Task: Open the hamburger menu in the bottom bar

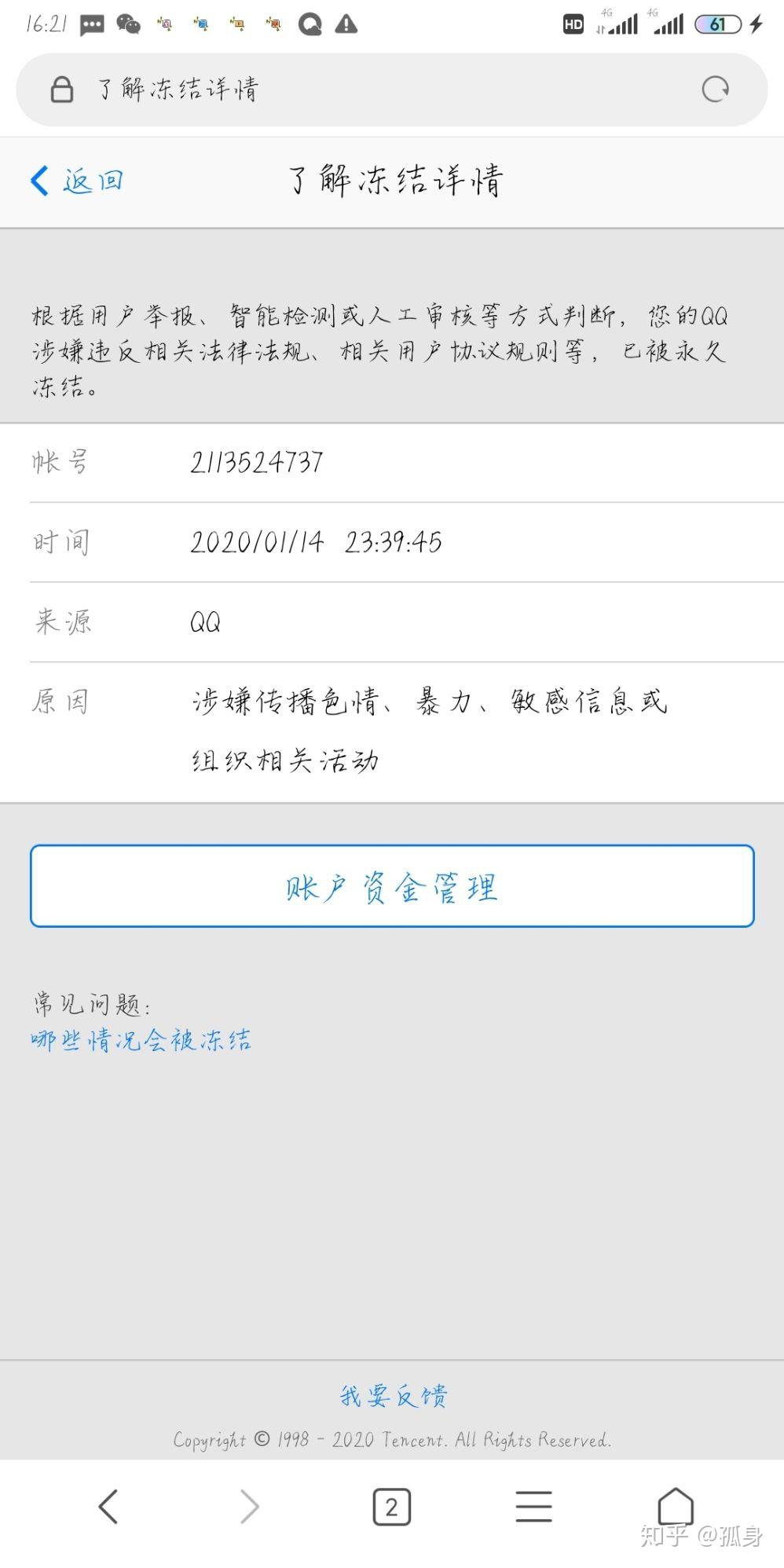Action: click(533, 1506)
